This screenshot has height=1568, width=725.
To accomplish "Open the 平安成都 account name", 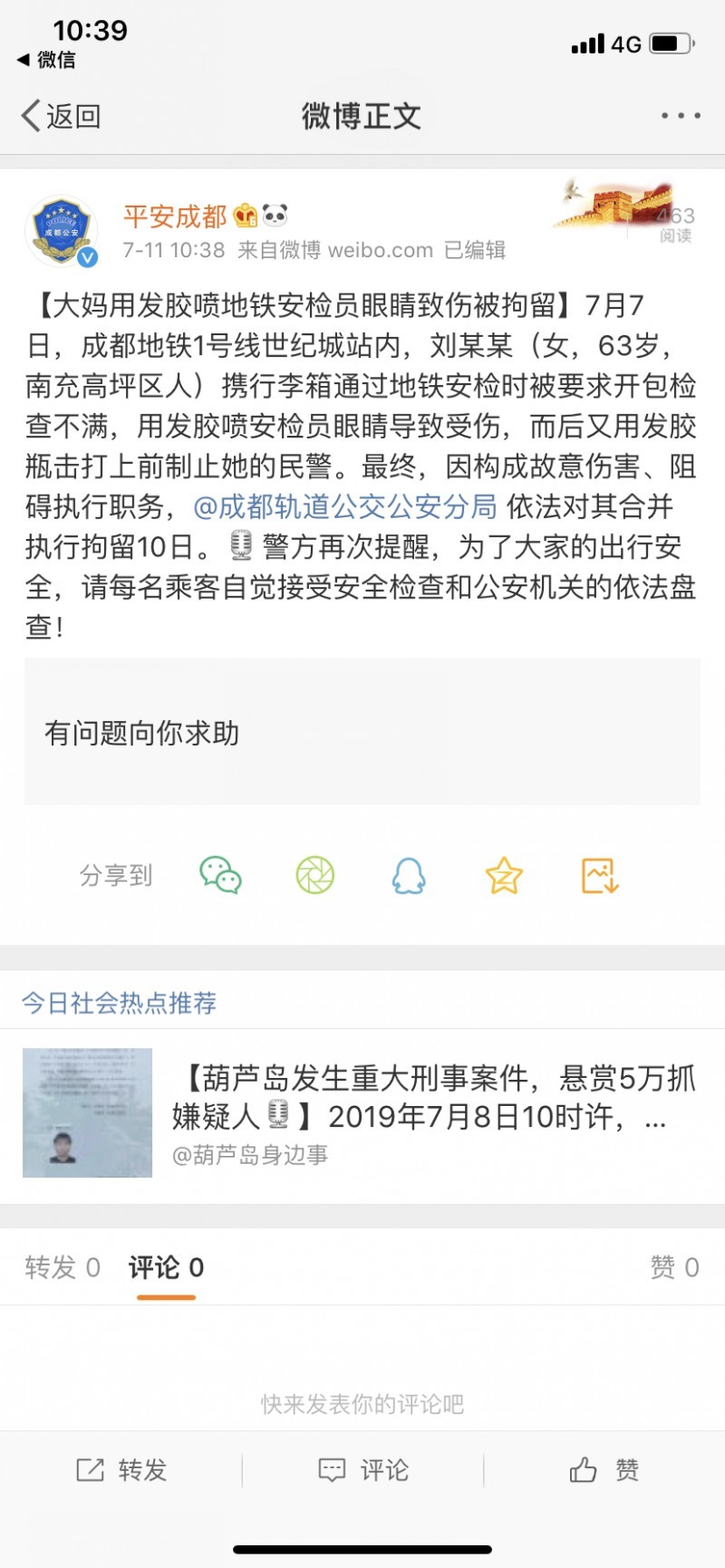I will pos(175,216).
